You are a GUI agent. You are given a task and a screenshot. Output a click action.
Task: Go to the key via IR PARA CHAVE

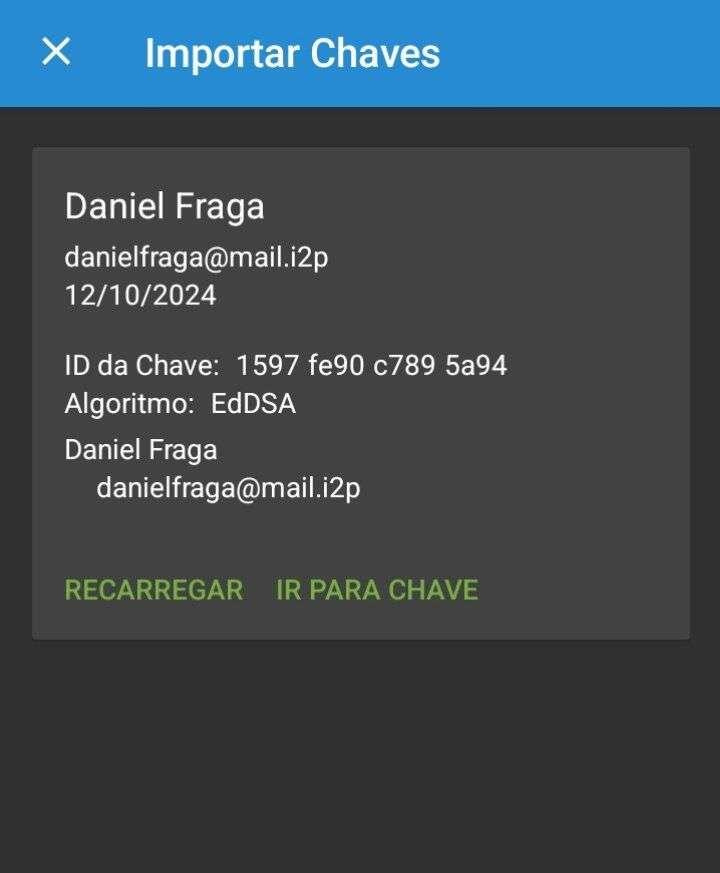tap(377, 590)
